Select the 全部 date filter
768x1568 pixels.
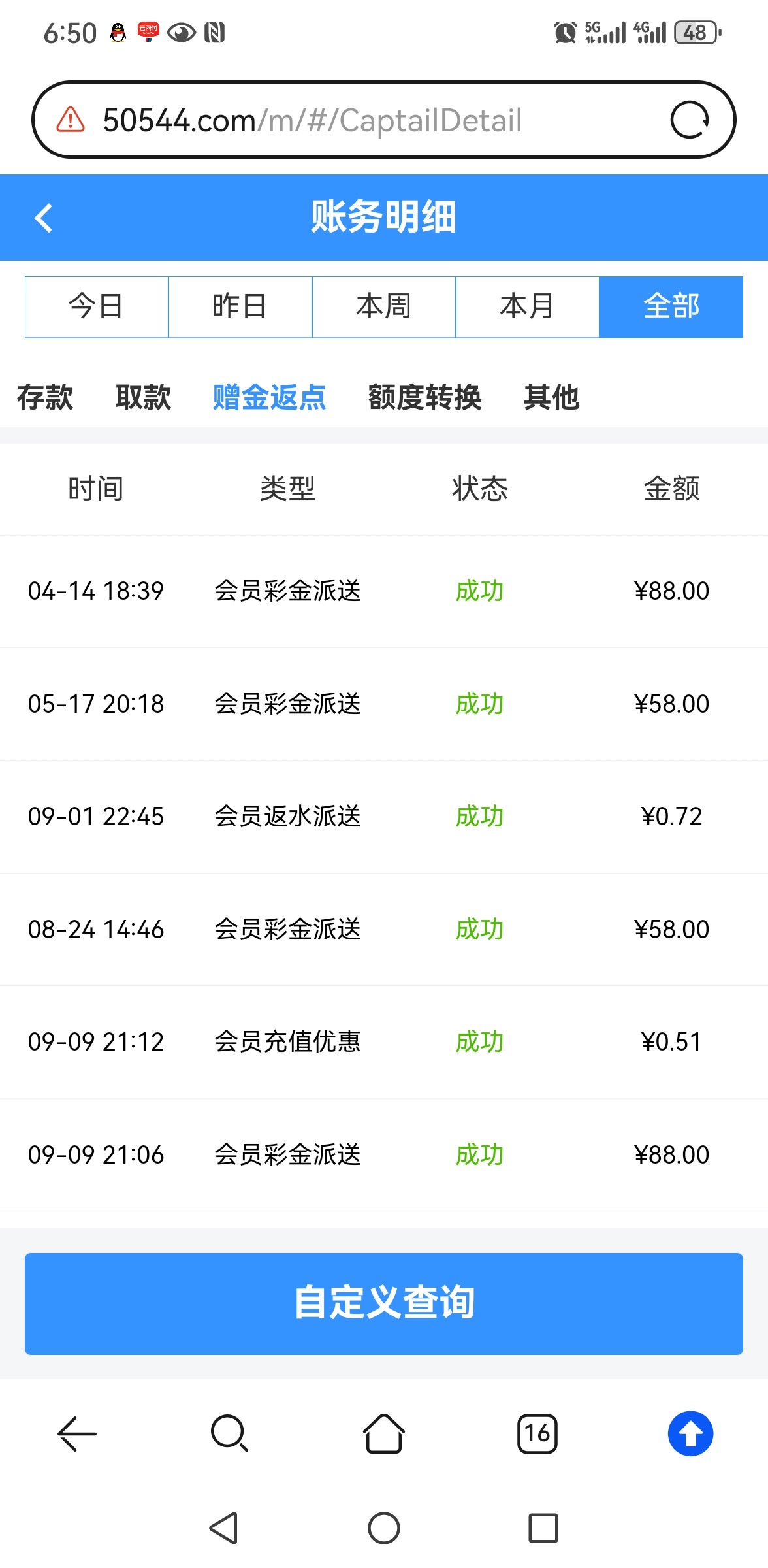click(x=671, y=306)
